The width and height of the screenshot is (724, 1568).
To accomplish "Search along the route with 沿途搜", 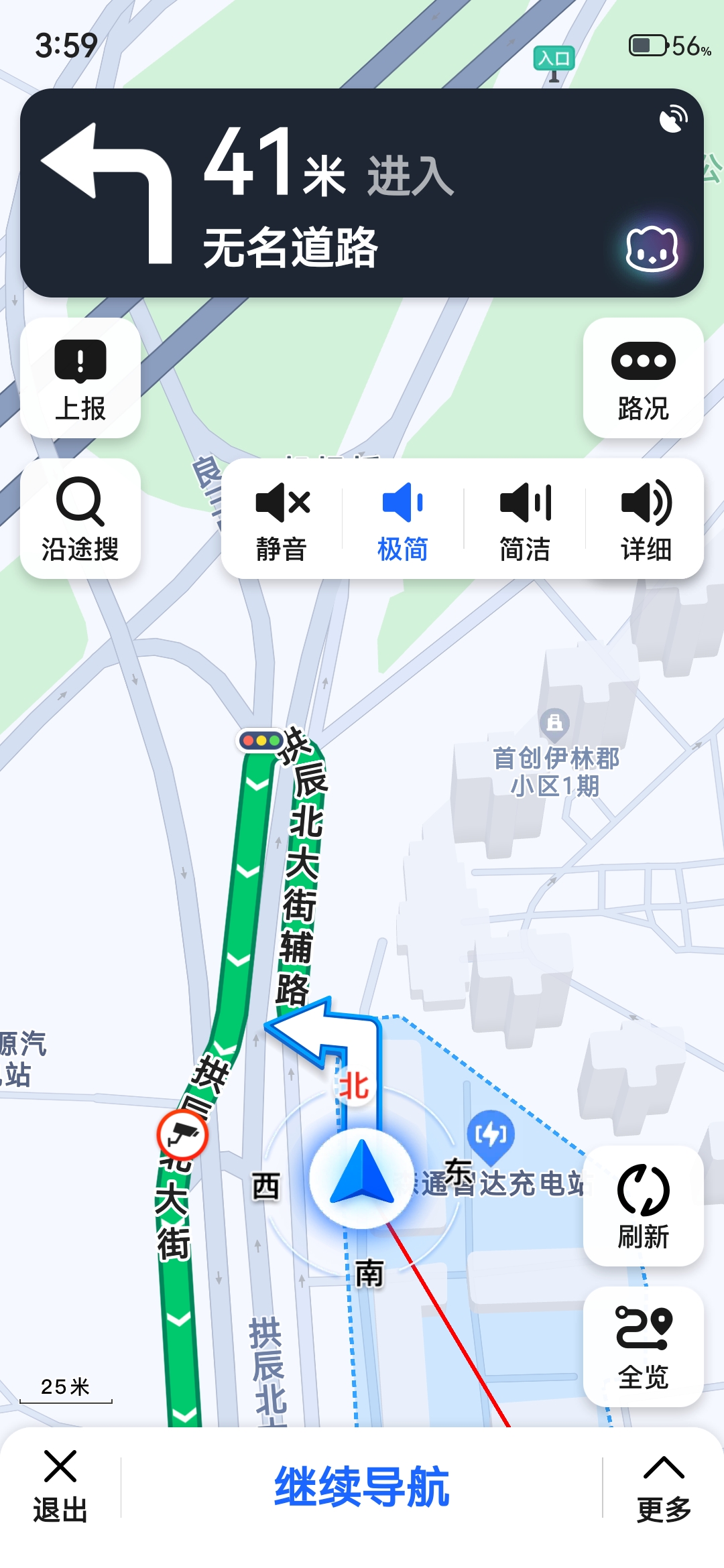I will 80,519.
